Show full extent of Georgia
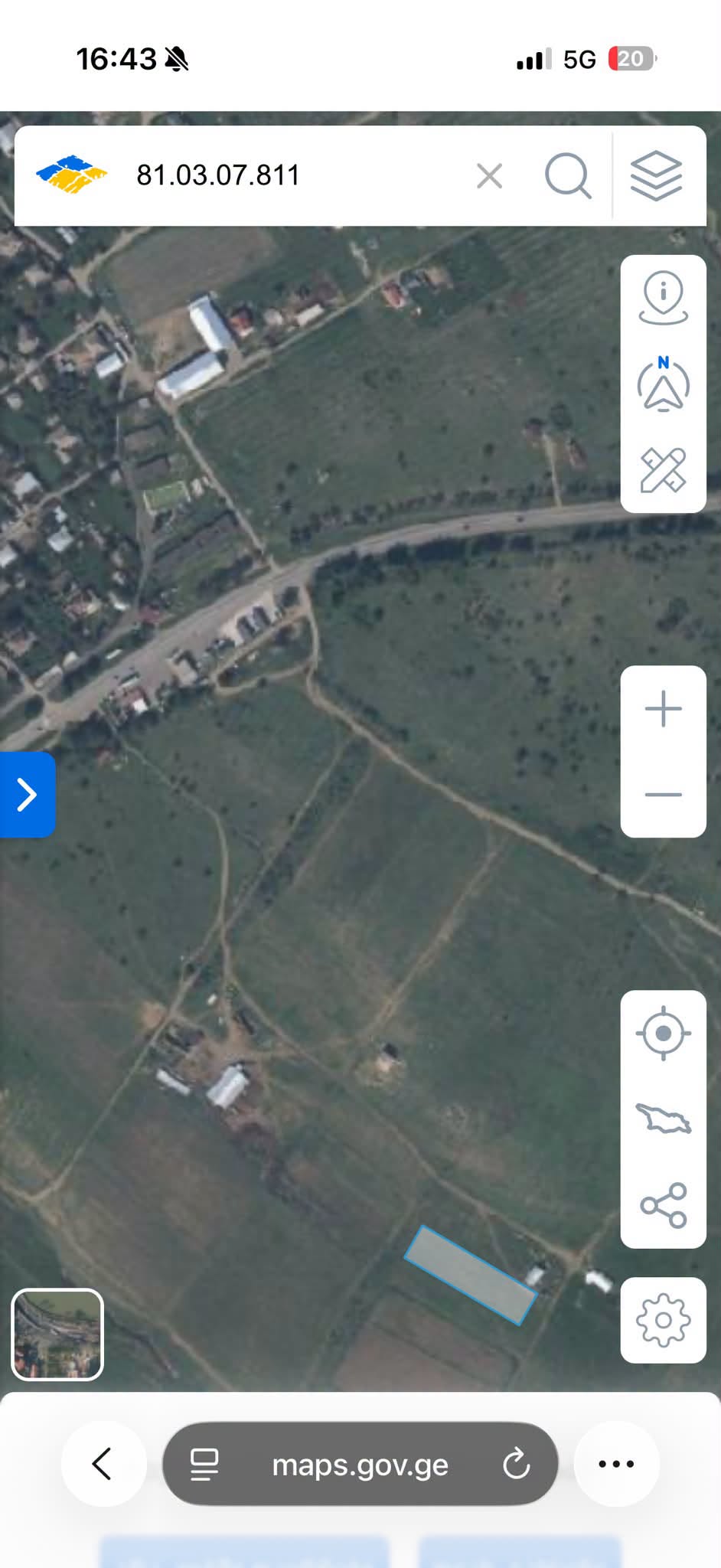 663,1119
